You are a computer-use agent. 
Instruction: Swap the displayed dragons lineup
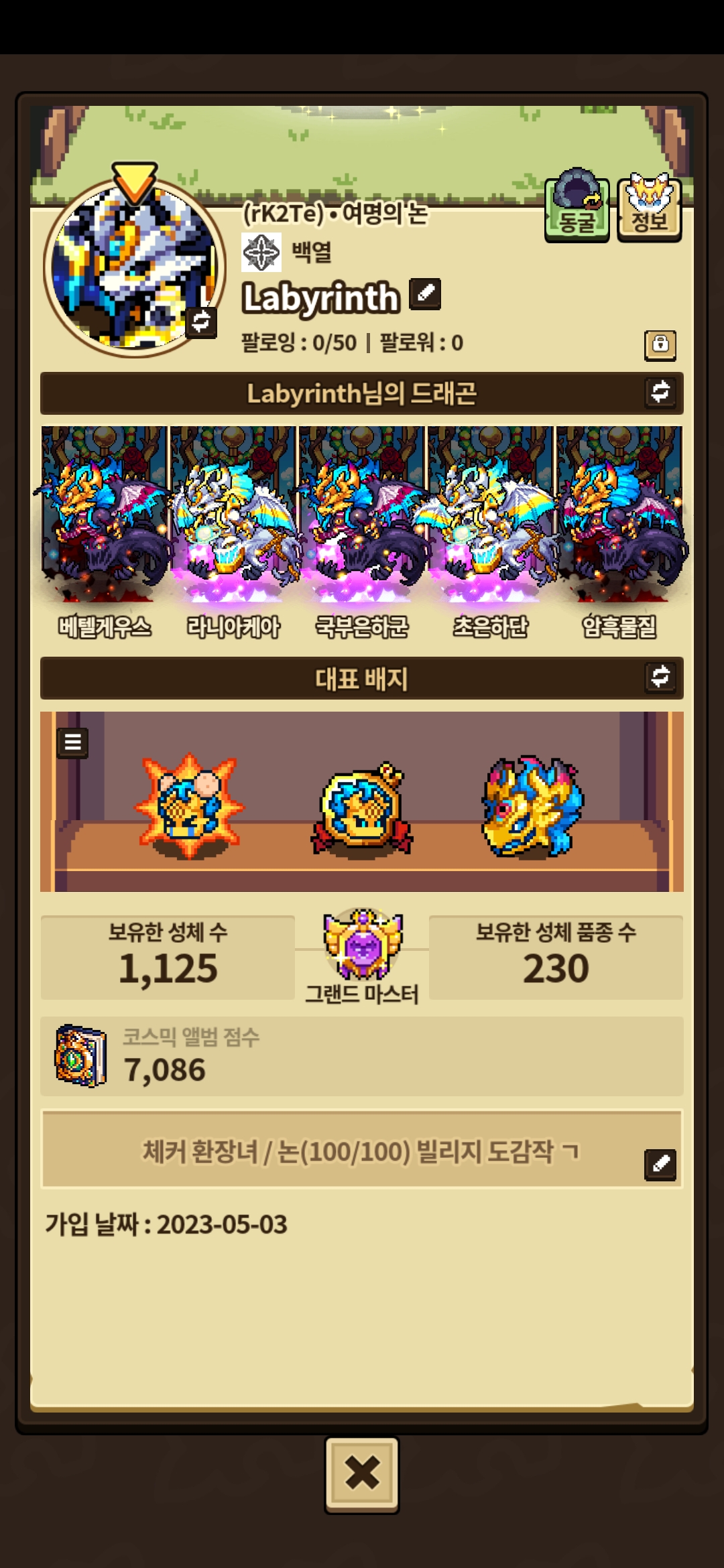660,392
